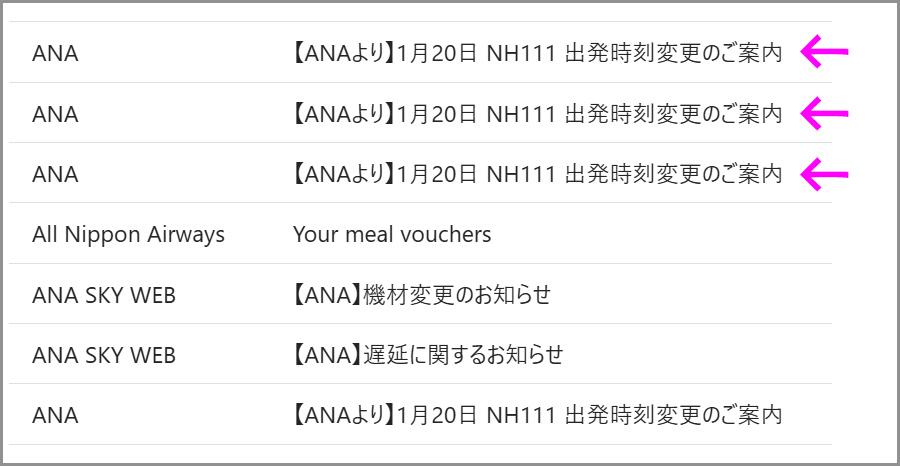Open the 'Your meal vouchers' email

(392, 235)
